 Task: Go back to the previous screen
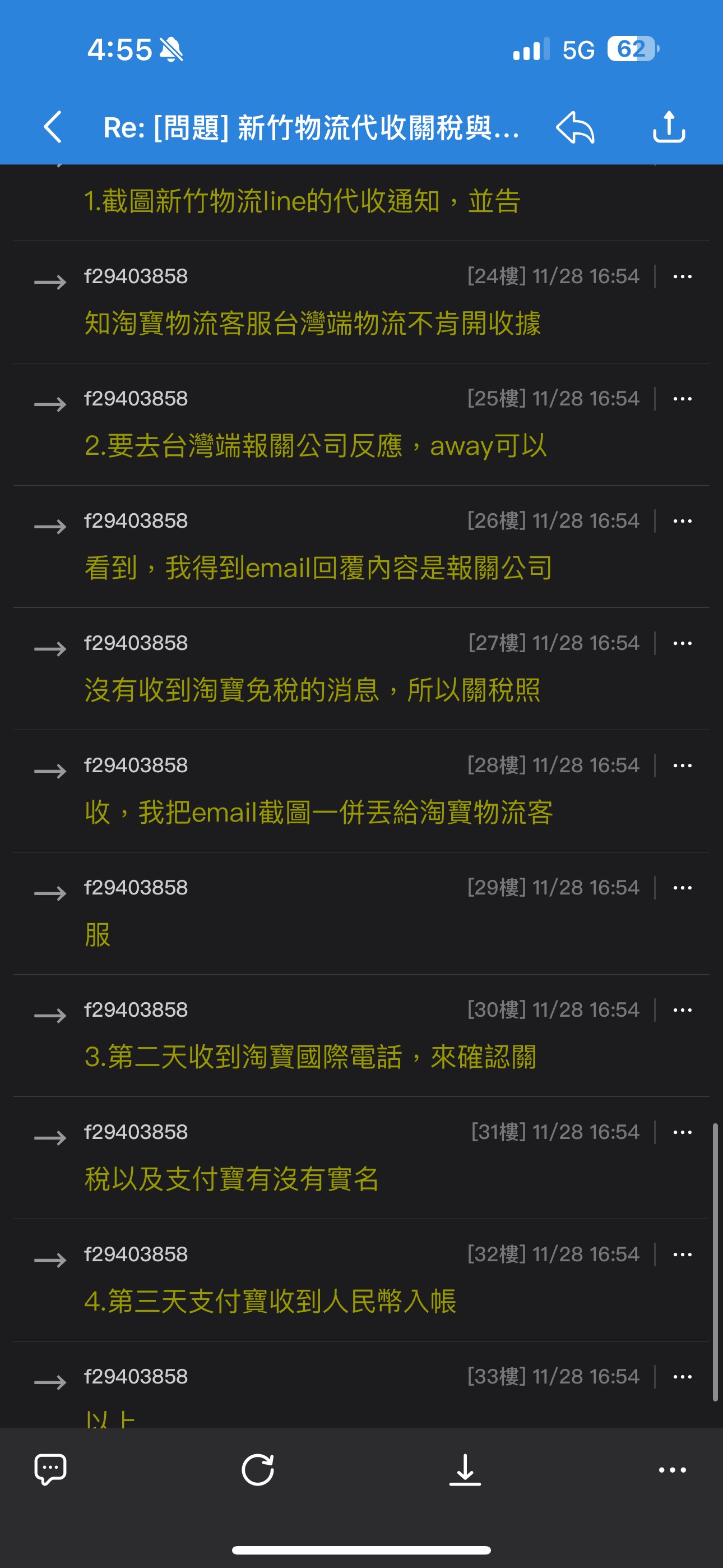click(54, 127)
